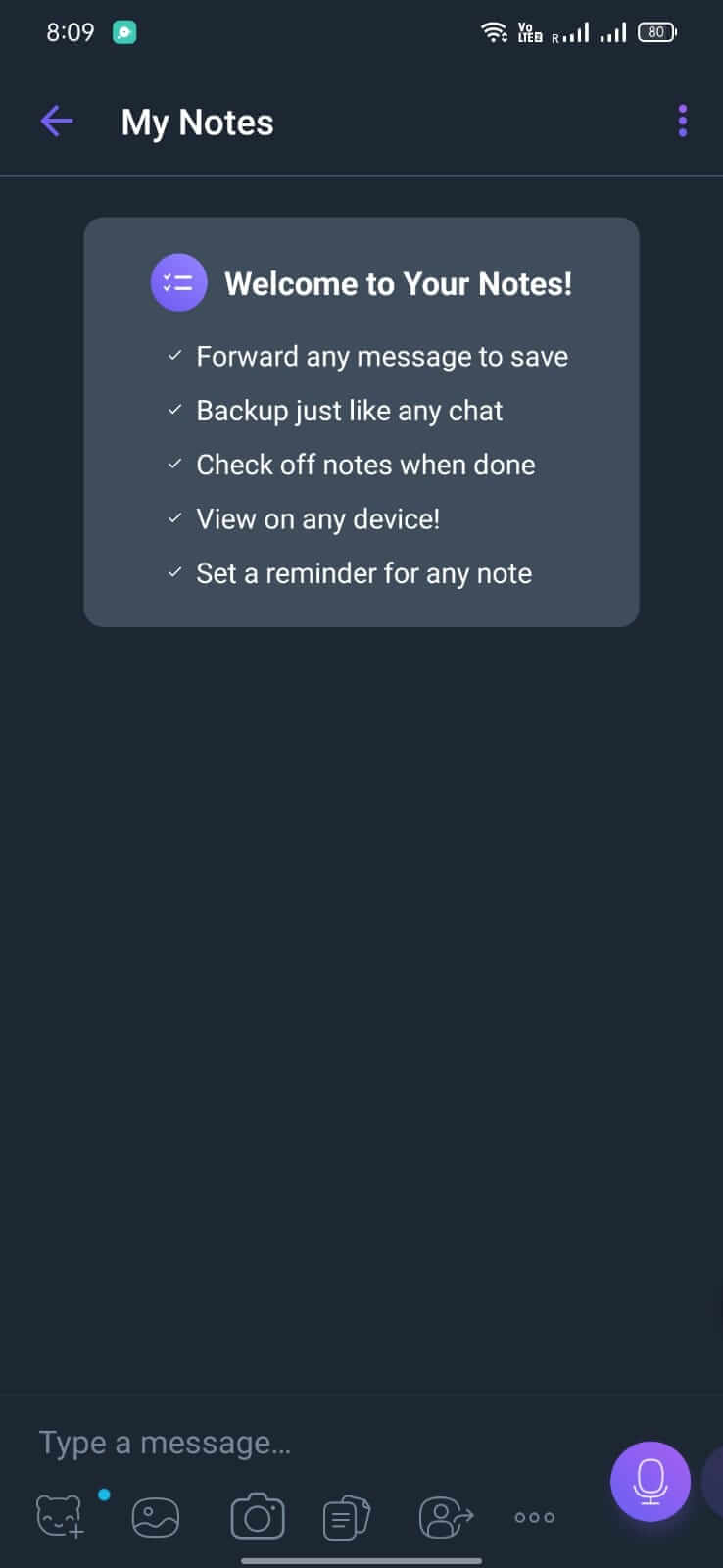
Task: Tap the microphone voice message button
Action: (x=651, y=1481)
